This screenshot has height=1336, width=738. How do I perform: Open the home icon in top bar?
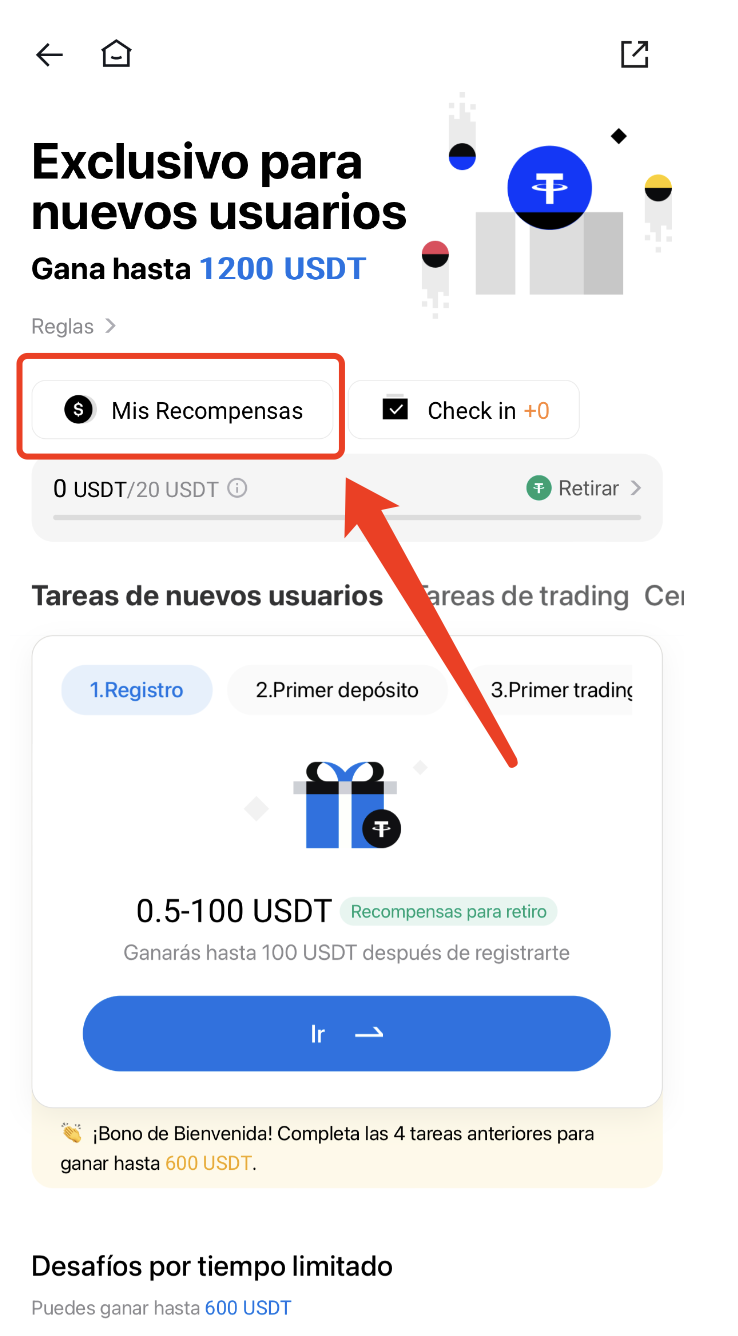coord(117,54)
